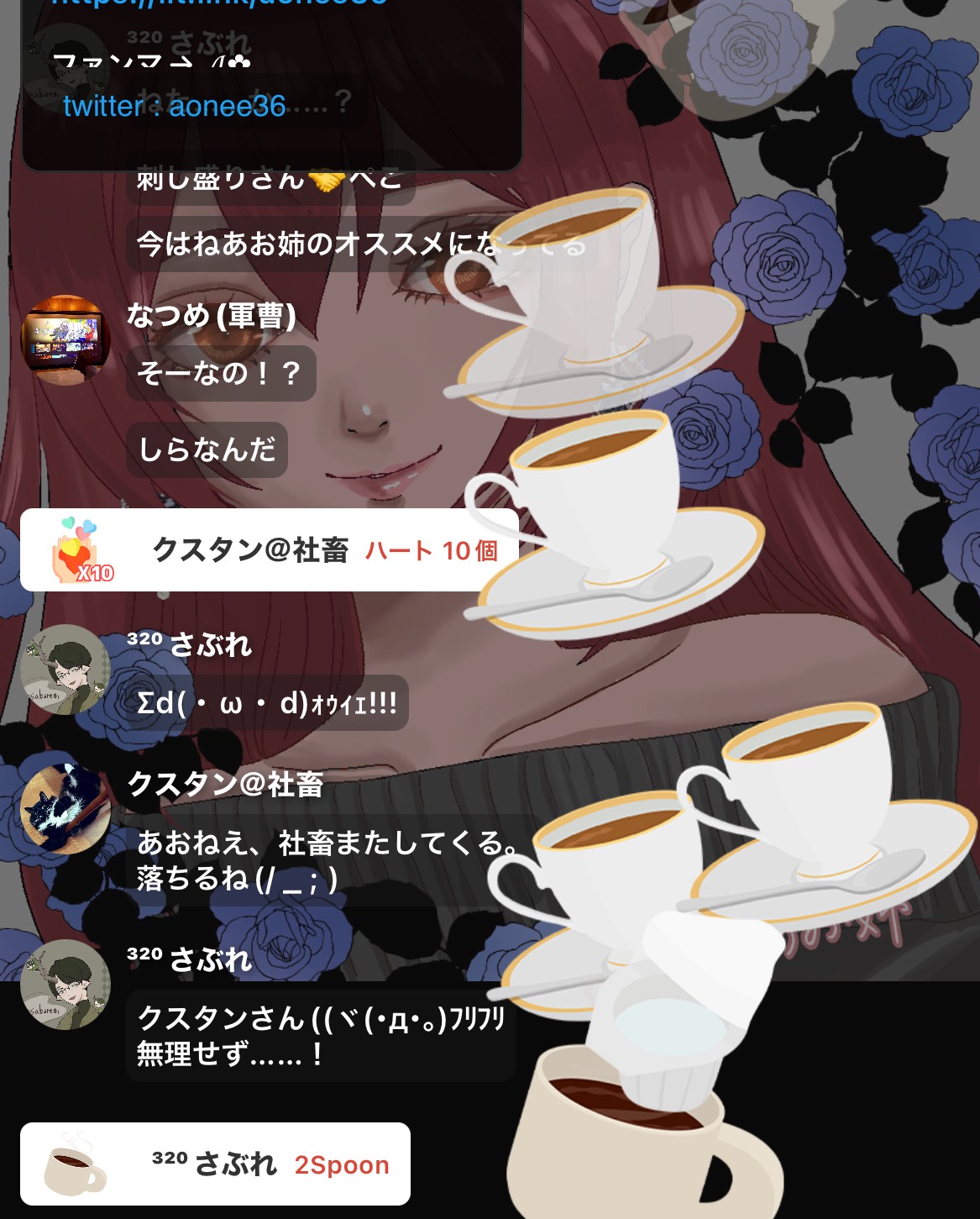This screenshot has height=1219, width=980.
Task: Open the twitter aonee36 link
Action: coord(174,107)
